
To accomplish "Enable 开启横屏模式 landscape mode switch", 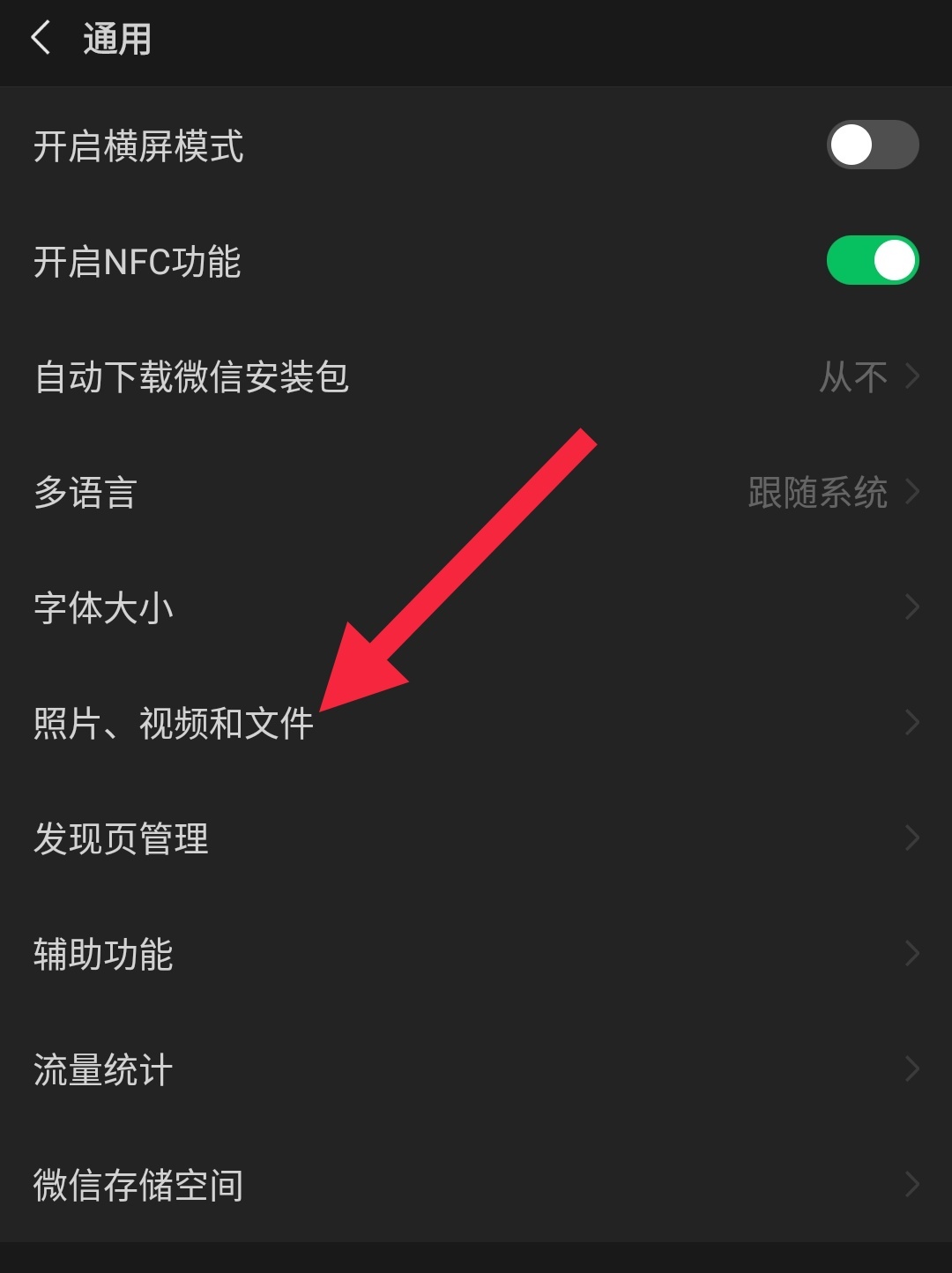I will (x=872, y=145).
